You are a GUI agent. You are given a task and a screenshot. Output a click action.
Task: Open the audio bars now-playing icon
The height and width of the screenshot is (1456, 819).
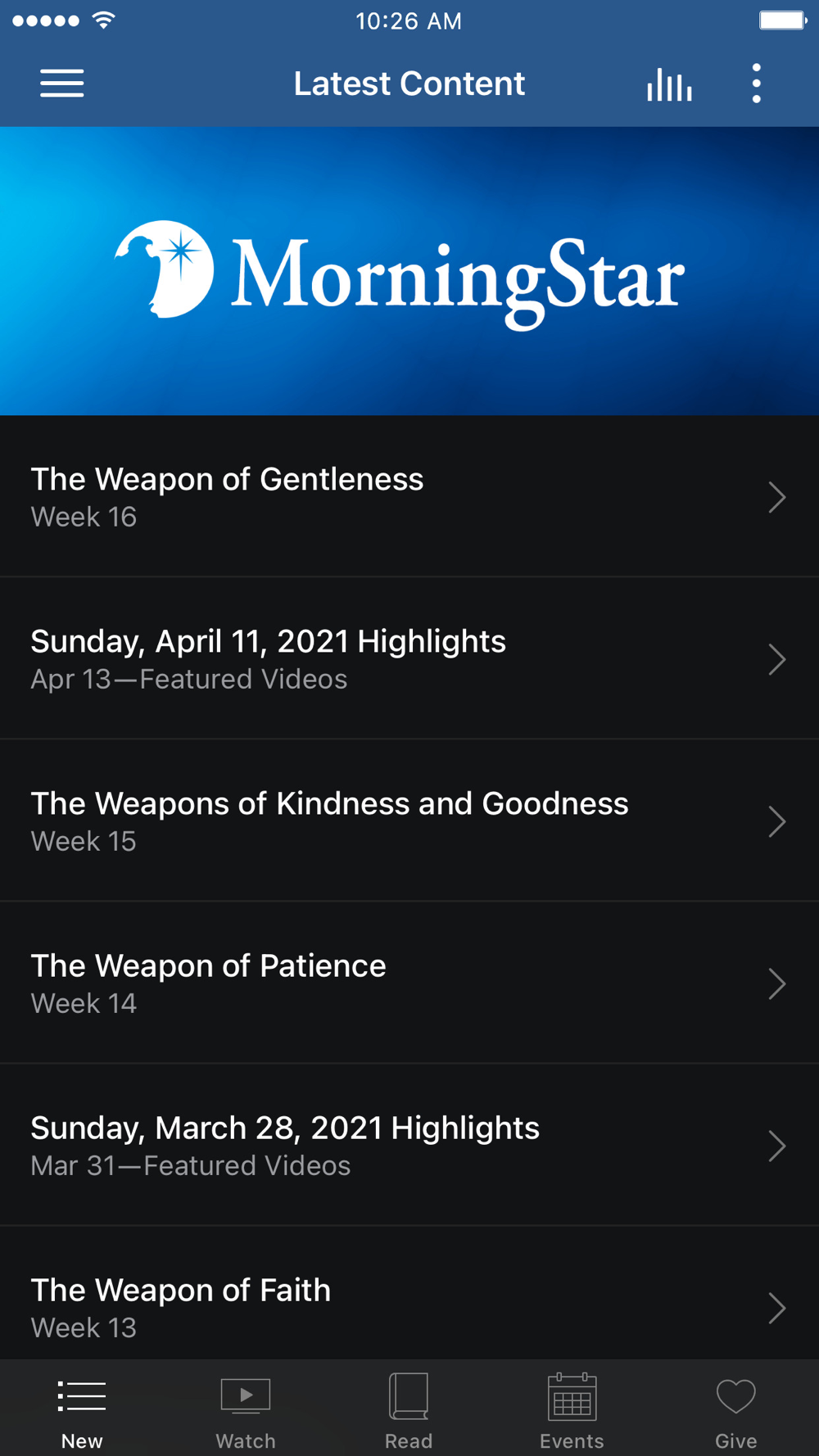tap(669, 84)
